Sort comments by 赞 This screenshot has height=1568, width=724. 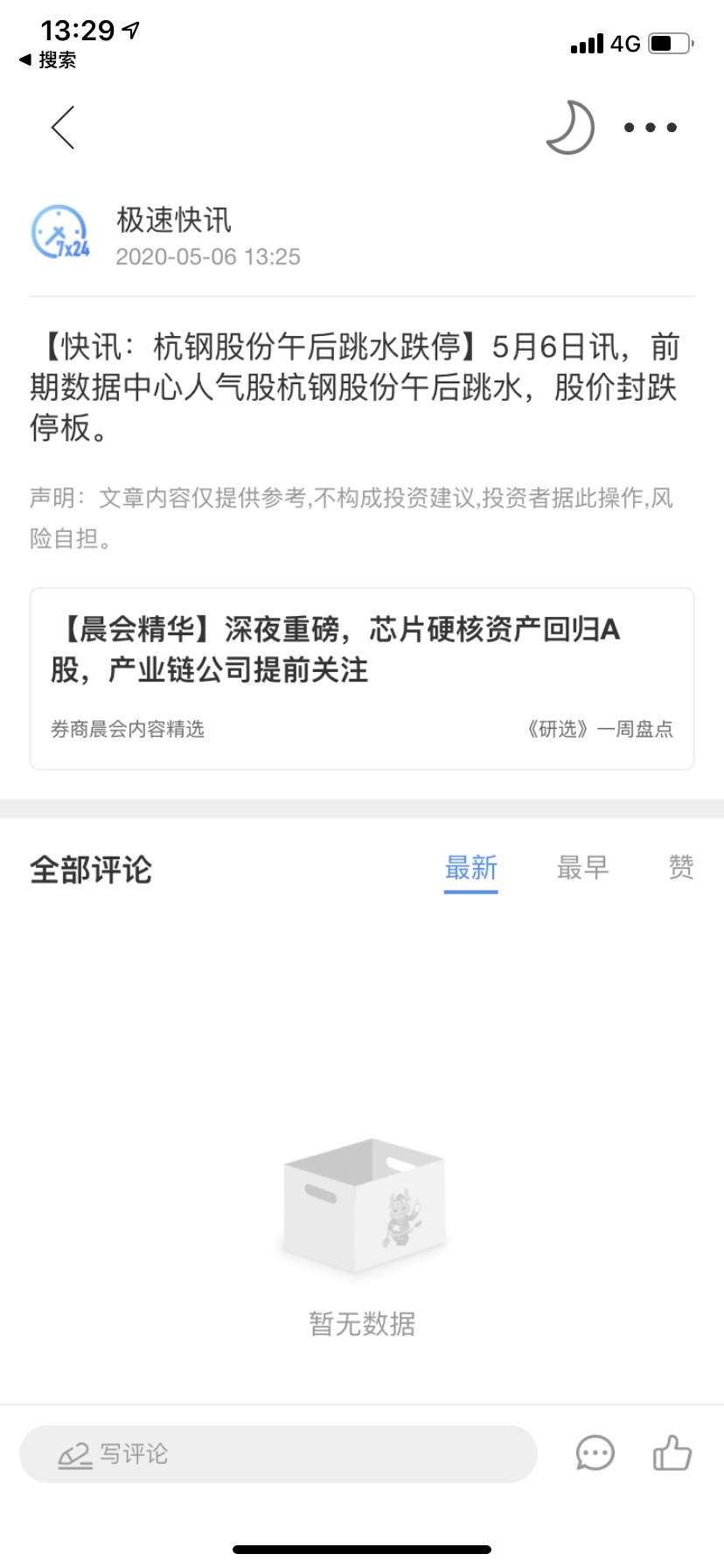[x=681, y=868]
